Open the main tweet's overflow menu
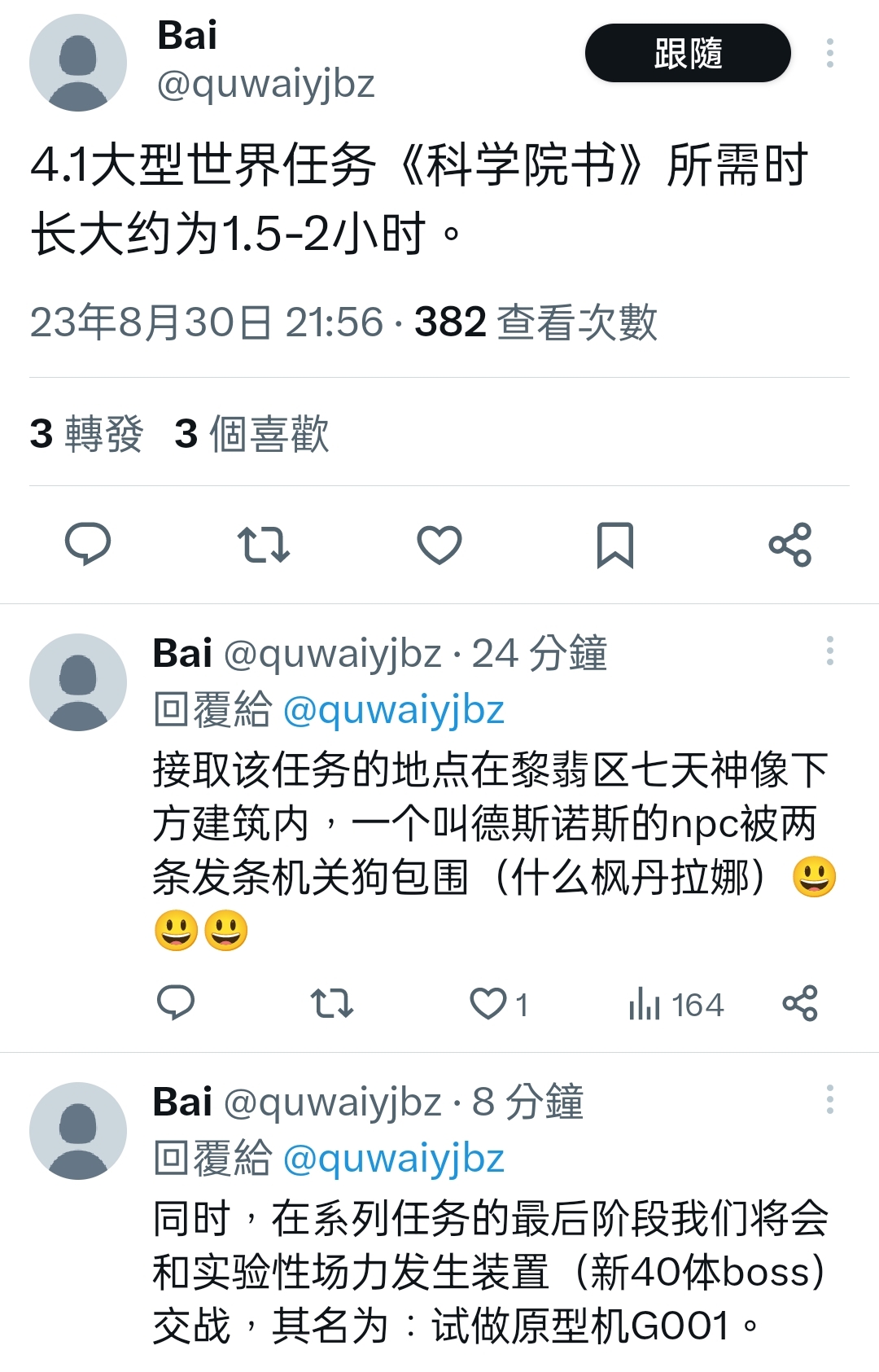Viewport: 879px width, 1372px height. coord(829,54)
